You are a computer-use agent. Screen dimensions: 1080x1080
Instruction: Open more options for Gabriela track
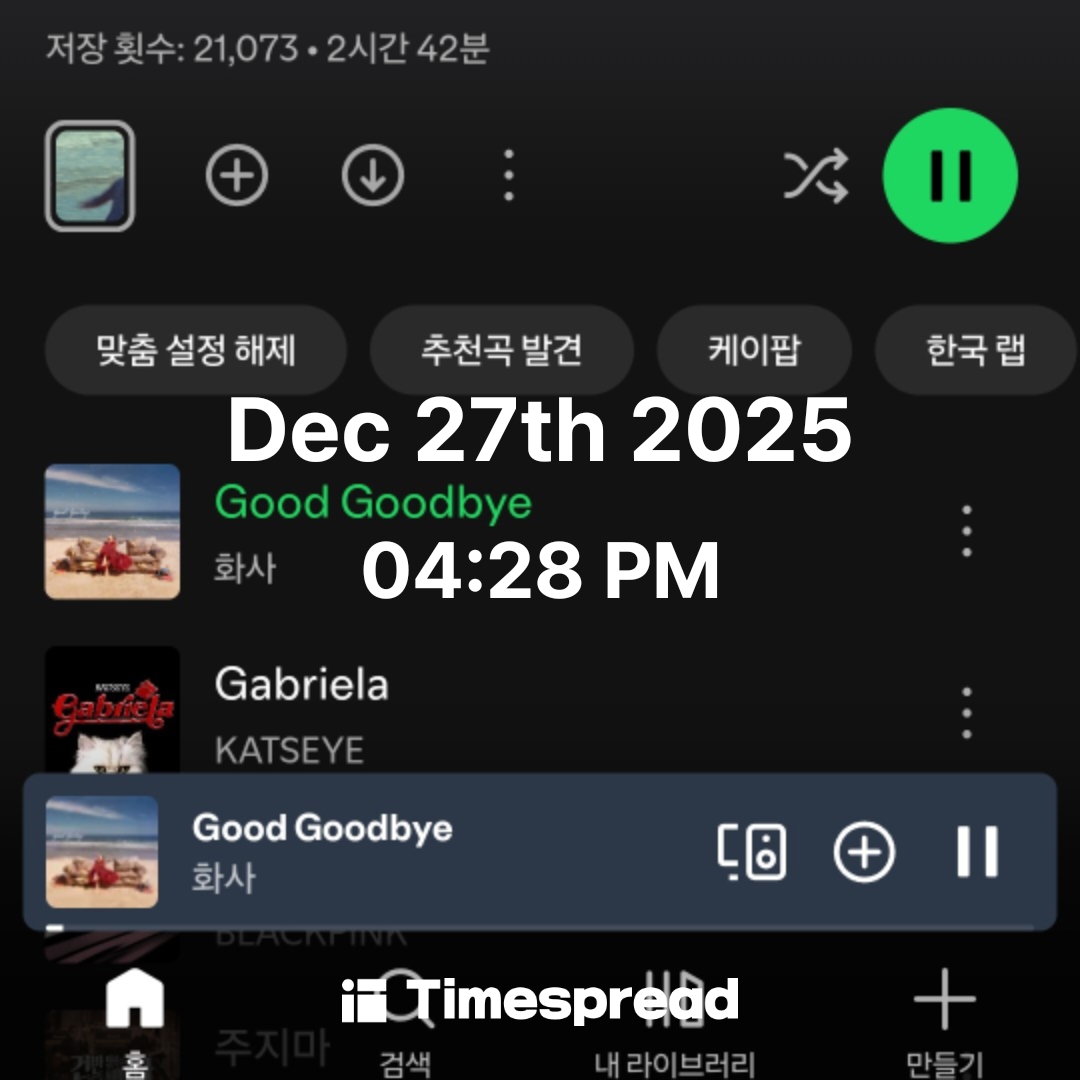tap(966, 712)
